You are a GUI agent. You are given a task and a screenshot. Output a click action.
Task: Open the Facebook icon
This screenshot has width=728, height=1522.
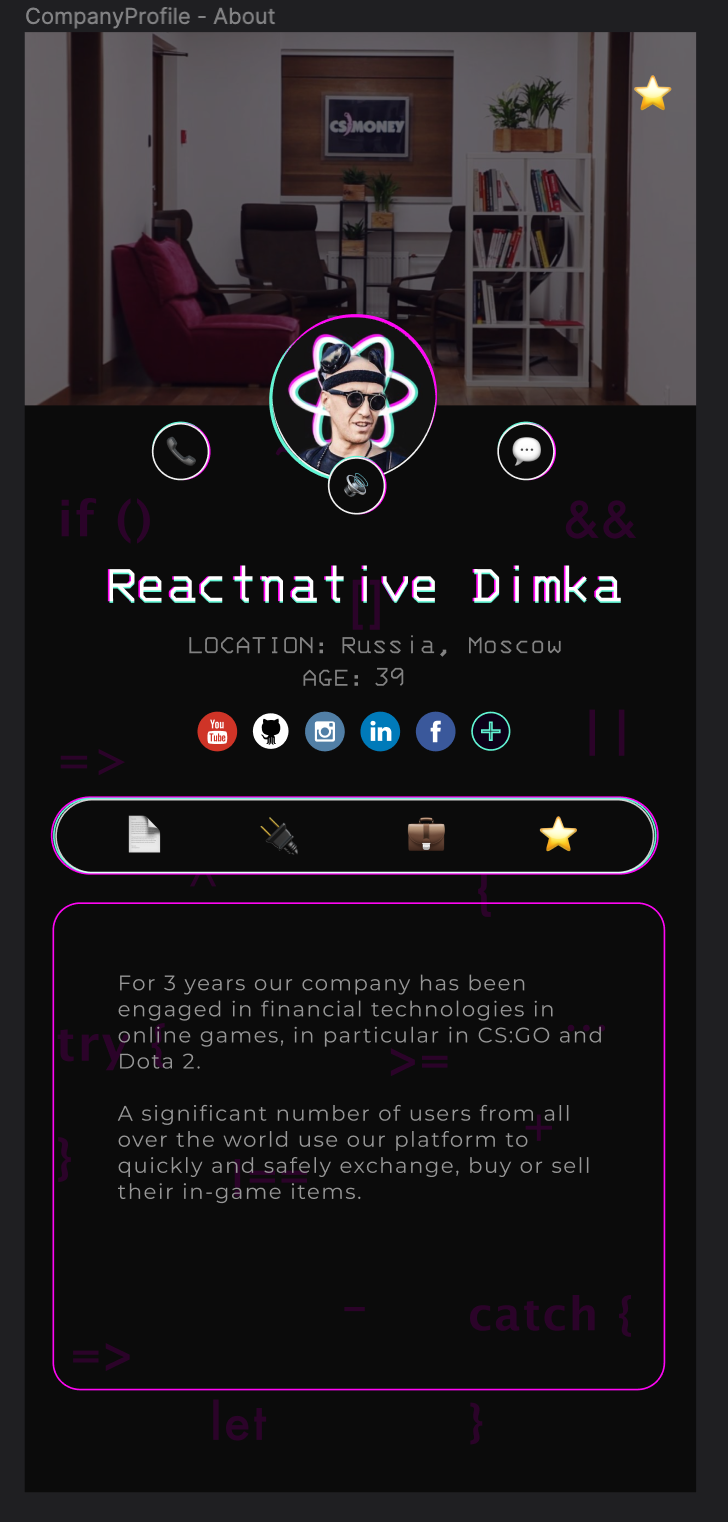tap(435, 731)
